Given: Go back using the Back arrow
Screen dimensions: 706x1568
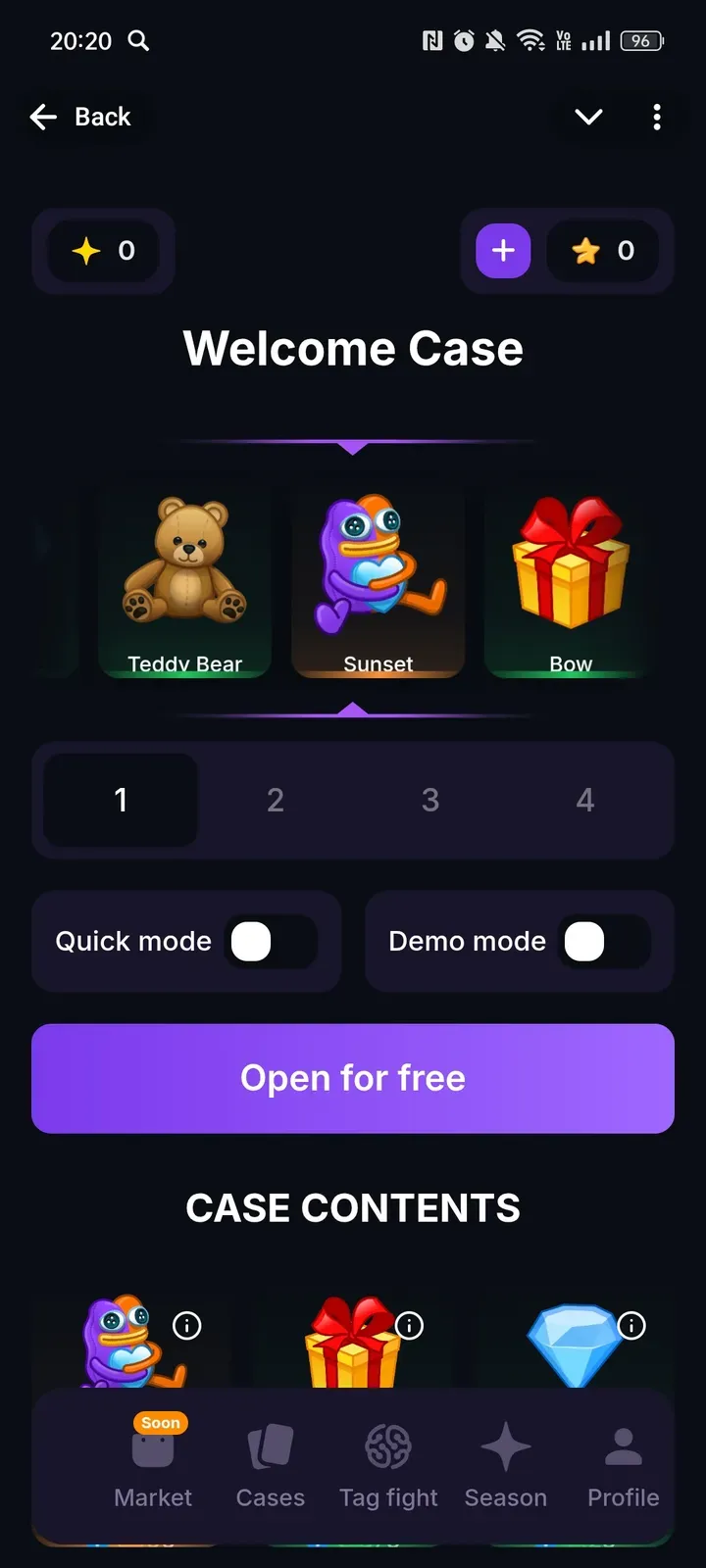Looking at the screenshot, I should [x=80, y=117].
